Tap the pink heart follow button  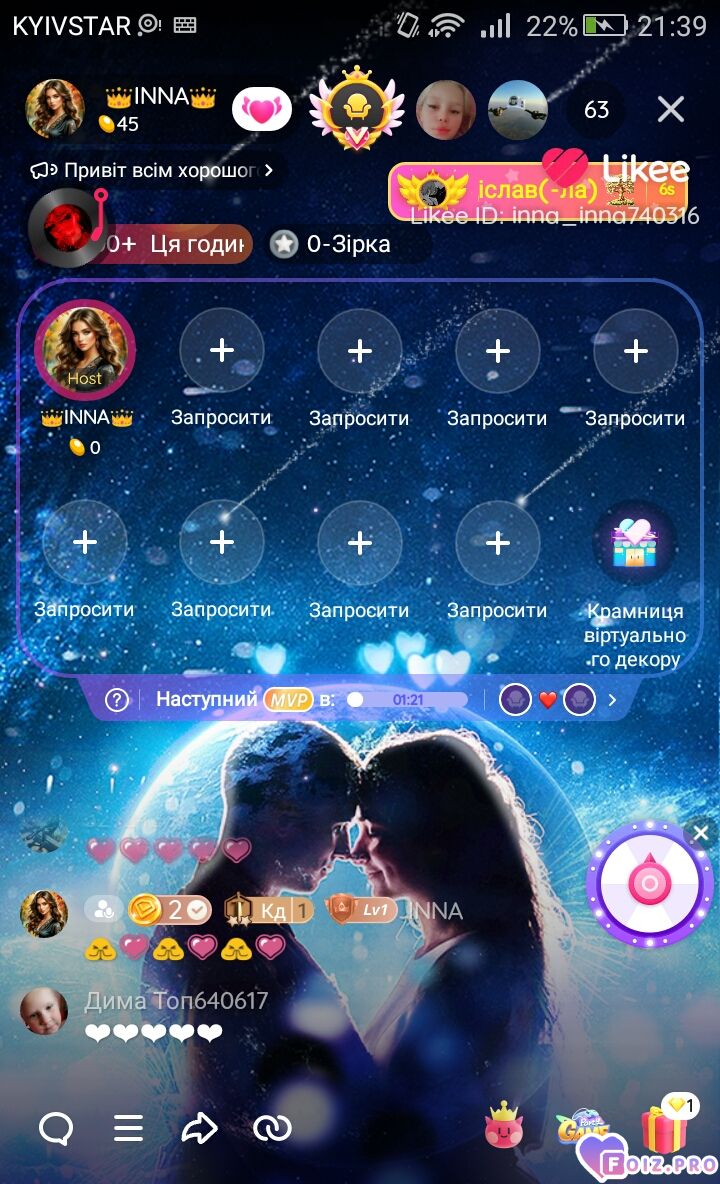(262, 109)
